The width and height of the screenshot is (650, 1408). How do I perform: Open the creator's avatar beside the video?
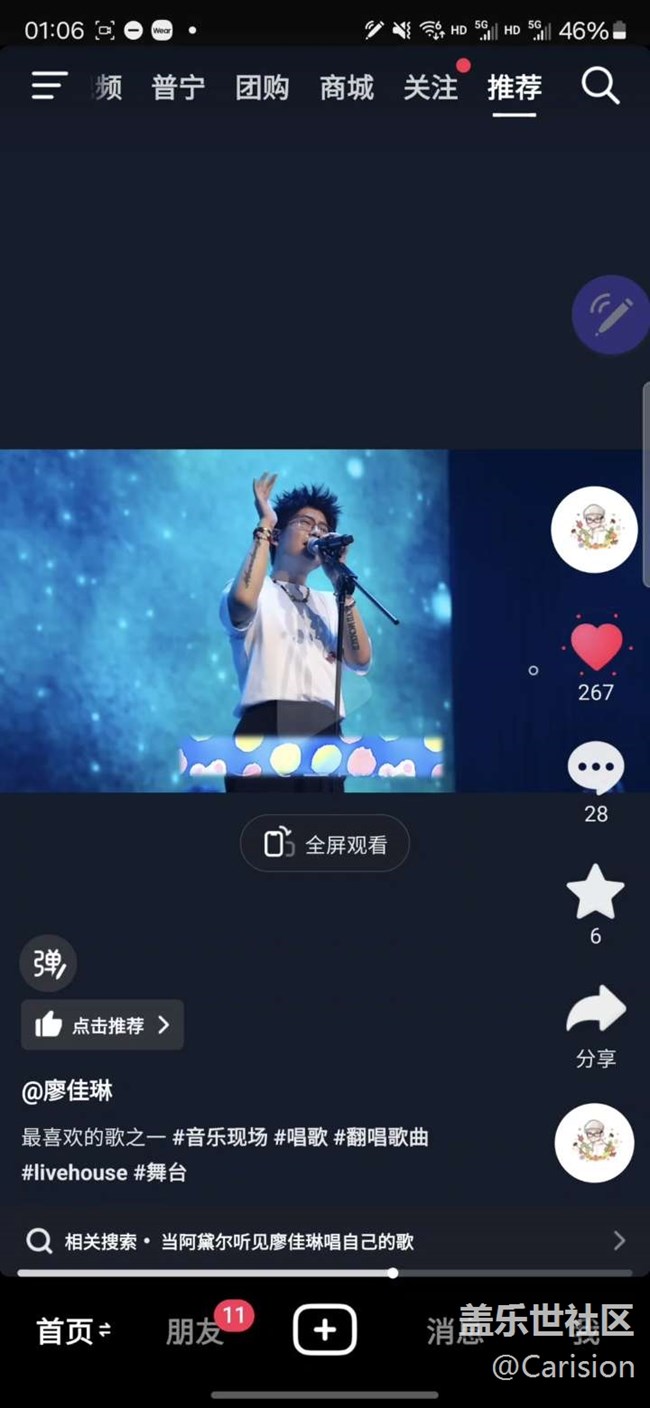(x=595, y=530)
